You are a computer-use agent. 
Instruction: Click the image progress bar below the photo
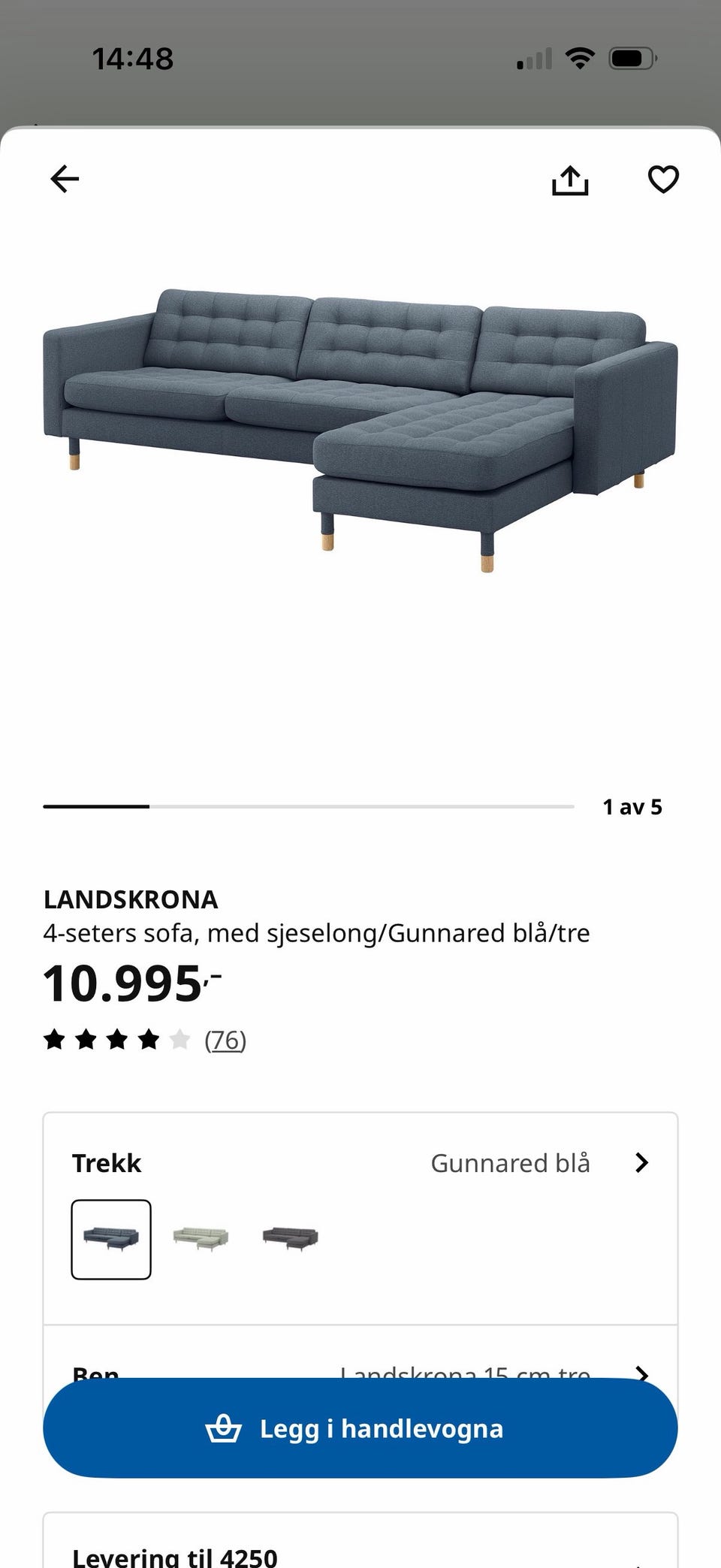(308, 806)
